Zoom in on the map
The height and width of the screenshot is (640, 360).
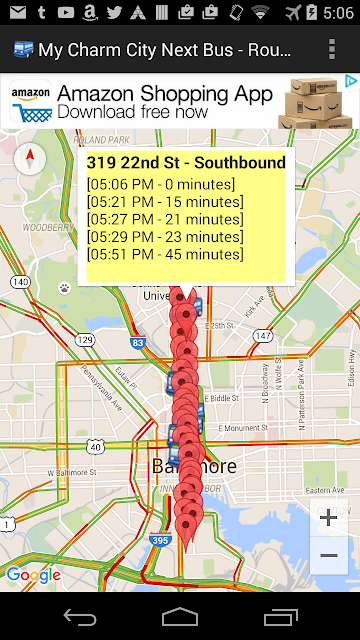point(329,518)
